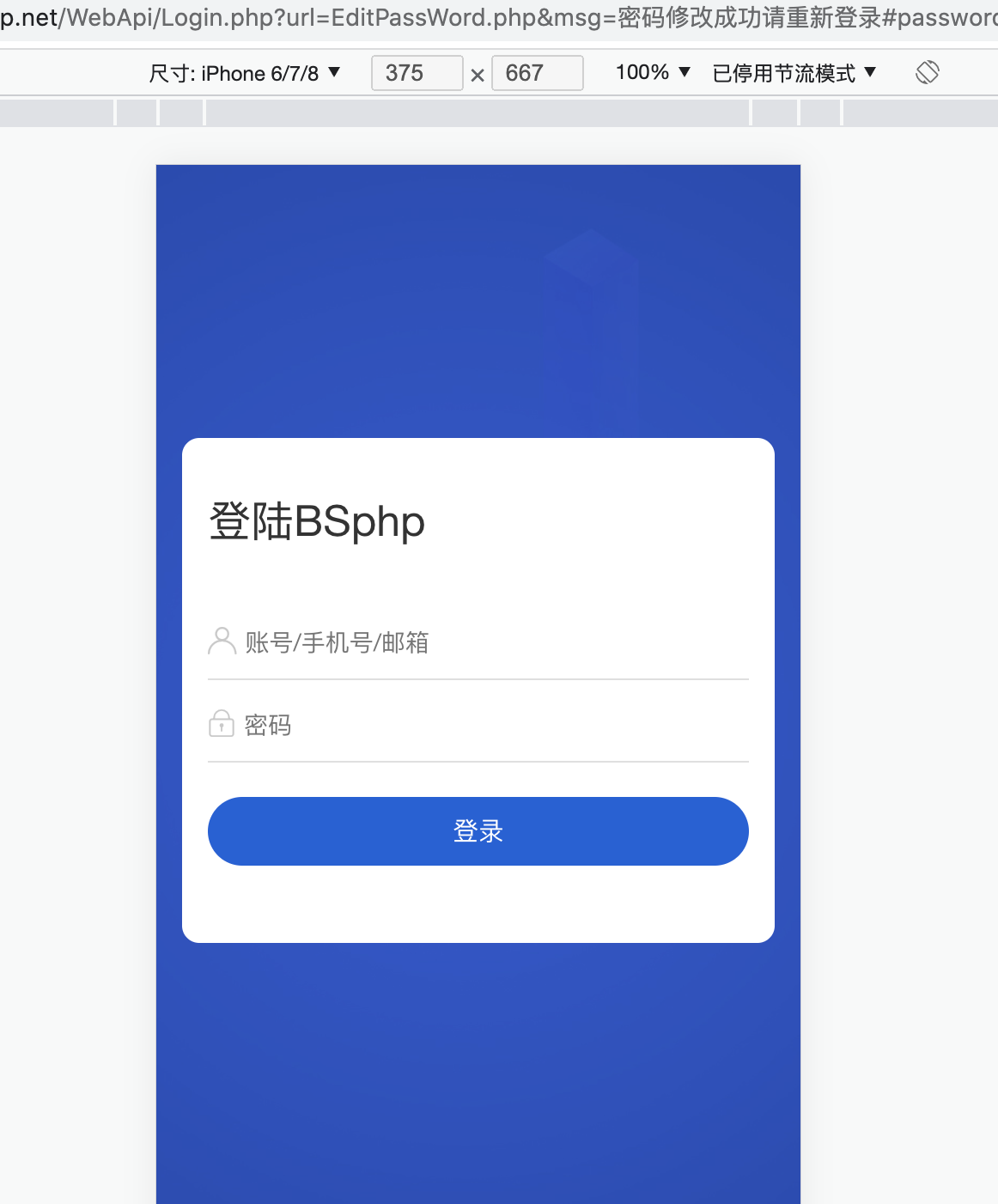Click the dropdown arrow next to 100%
998x1204 pixels.
684,73
